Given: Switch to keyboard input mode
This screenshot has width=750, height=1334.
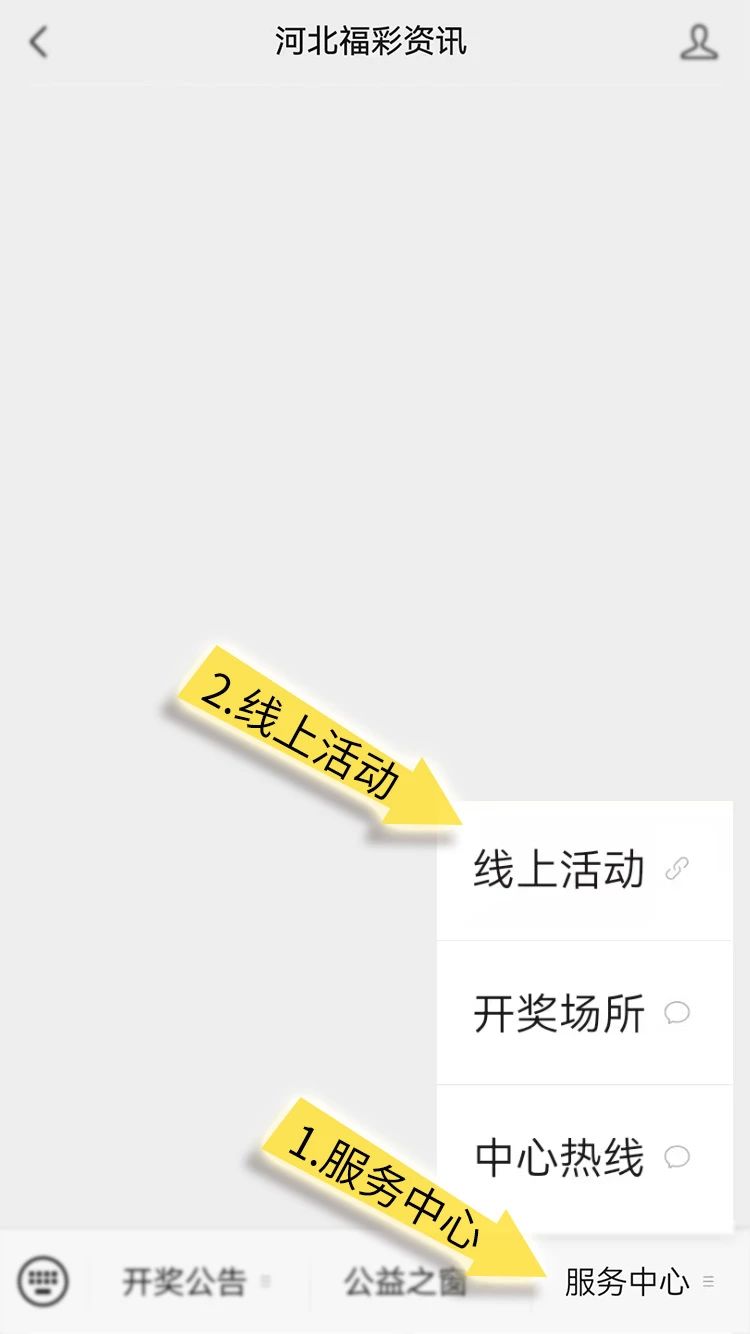Looking at the screenshot, I should 43,1281.
